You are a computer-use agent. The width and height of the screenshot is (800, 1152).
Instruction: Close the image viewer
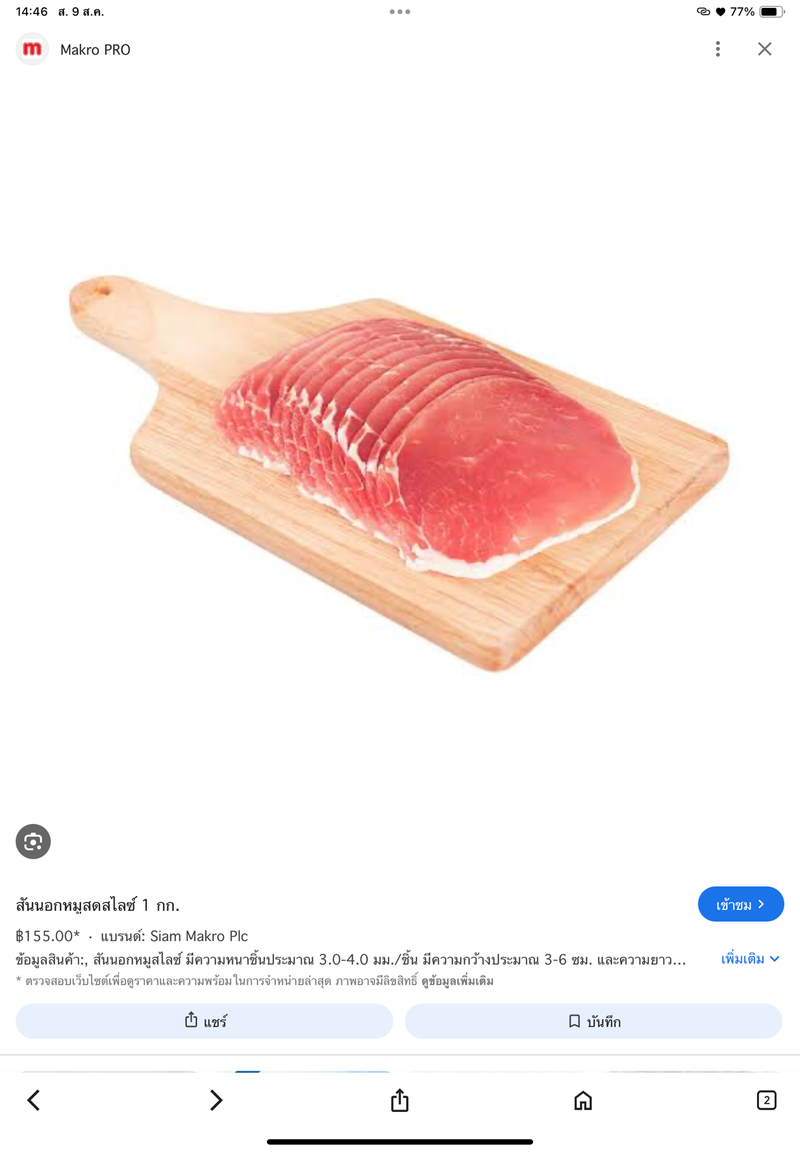tap(764, 49)
